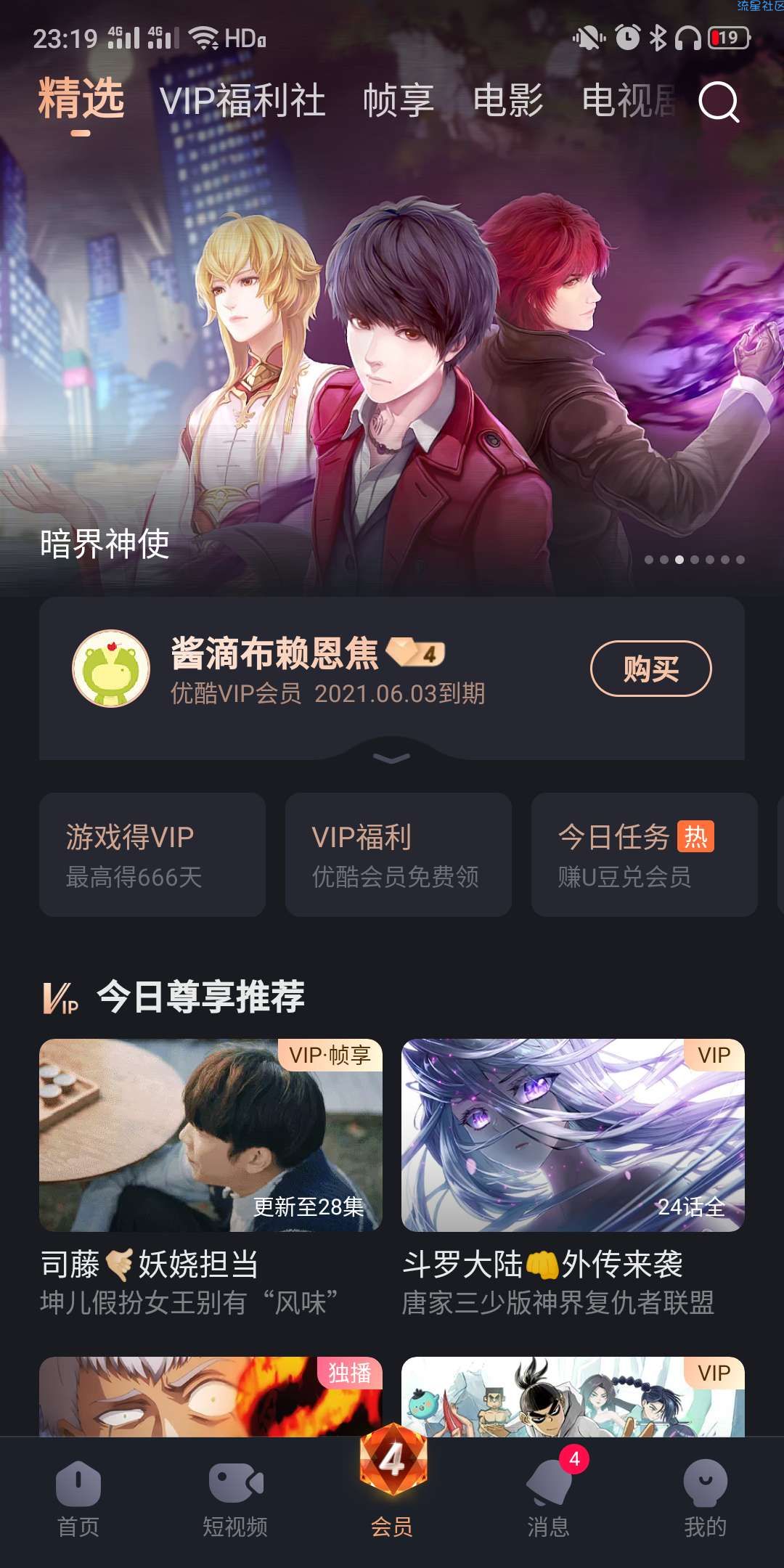Open the 暗界神使 banner
Screen dimensions: 784x1568
(x=392, y=363)
